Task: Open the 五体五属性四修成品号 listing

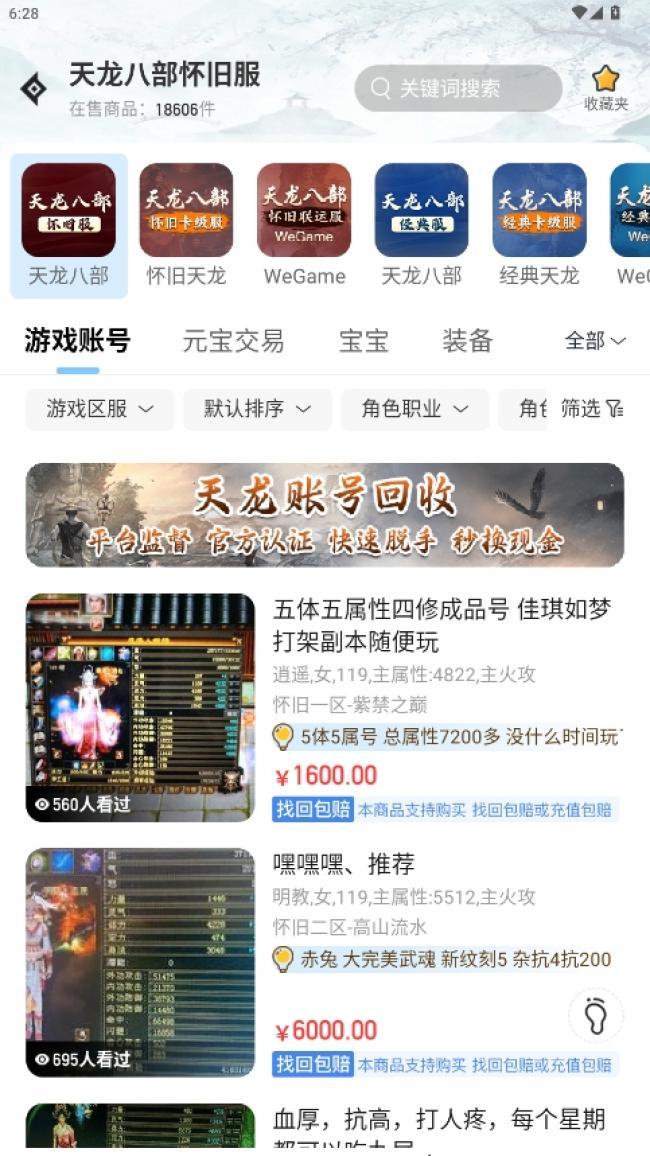Action: pyautogui.click(x=441, y=625)
